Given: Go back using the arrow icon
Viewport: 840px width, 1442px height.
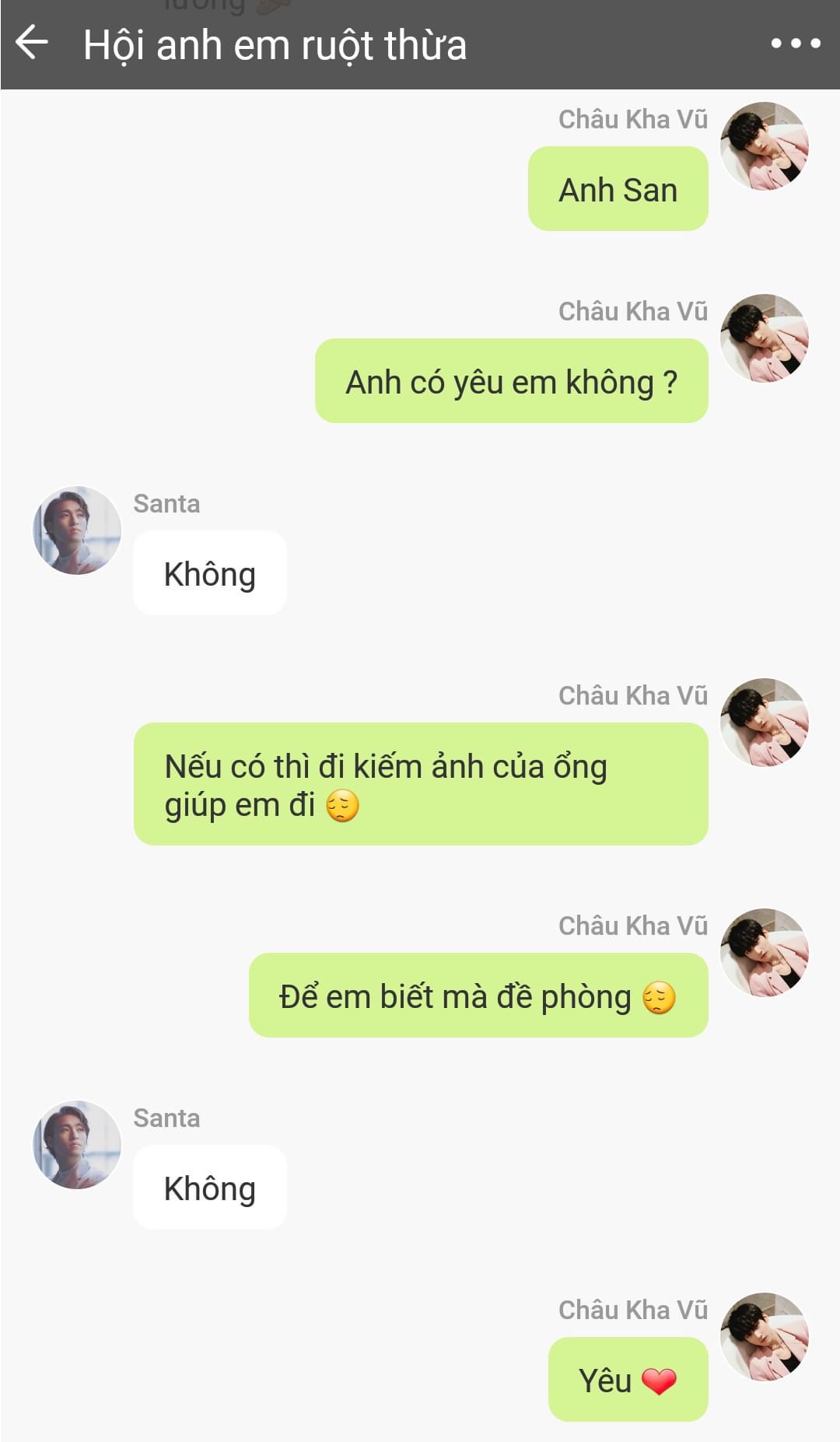Looking at the screenshot, I should [32, 43].
